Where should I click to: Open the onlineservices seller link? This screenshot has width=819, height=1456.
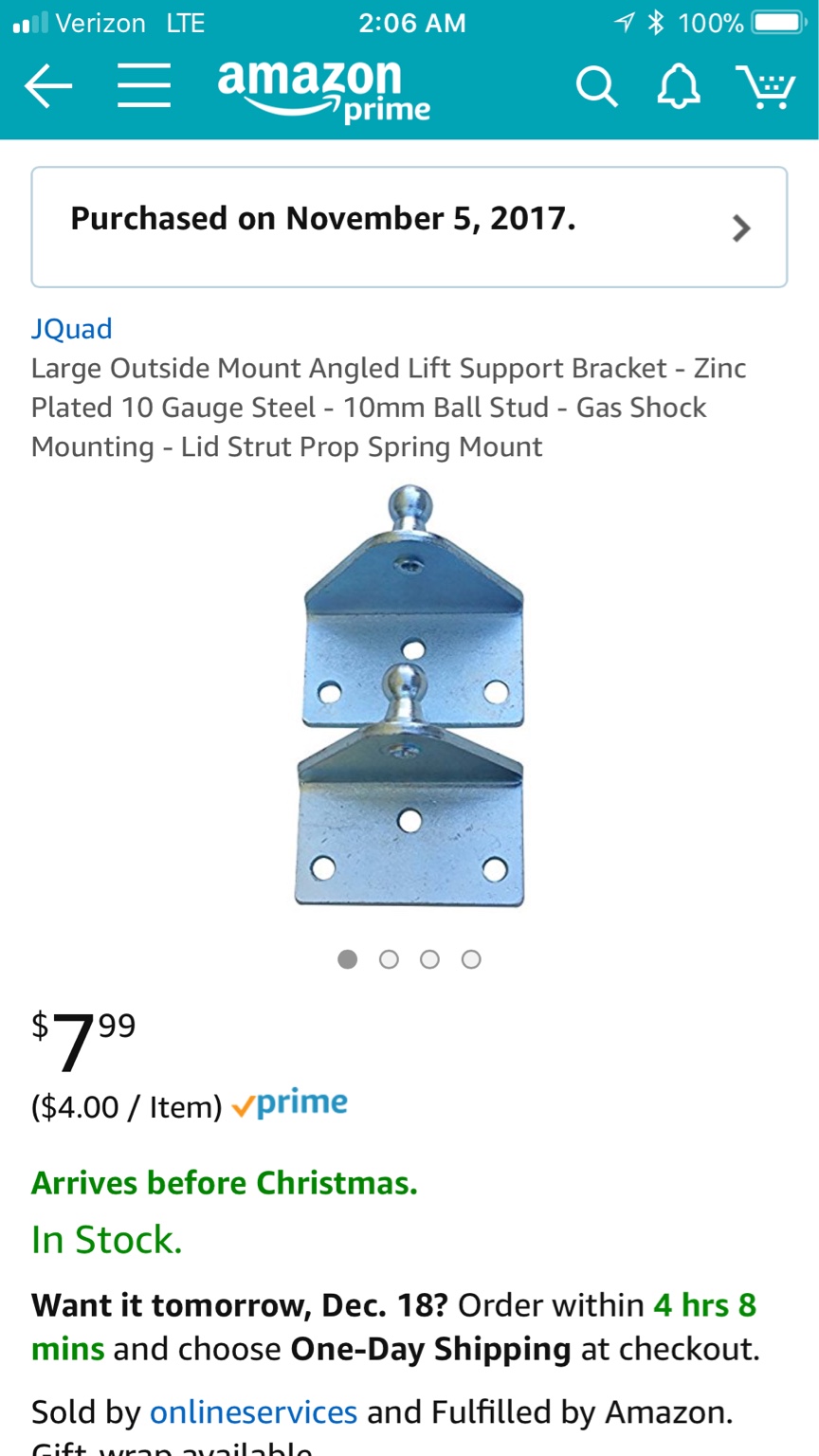(x=253, y=1412)
